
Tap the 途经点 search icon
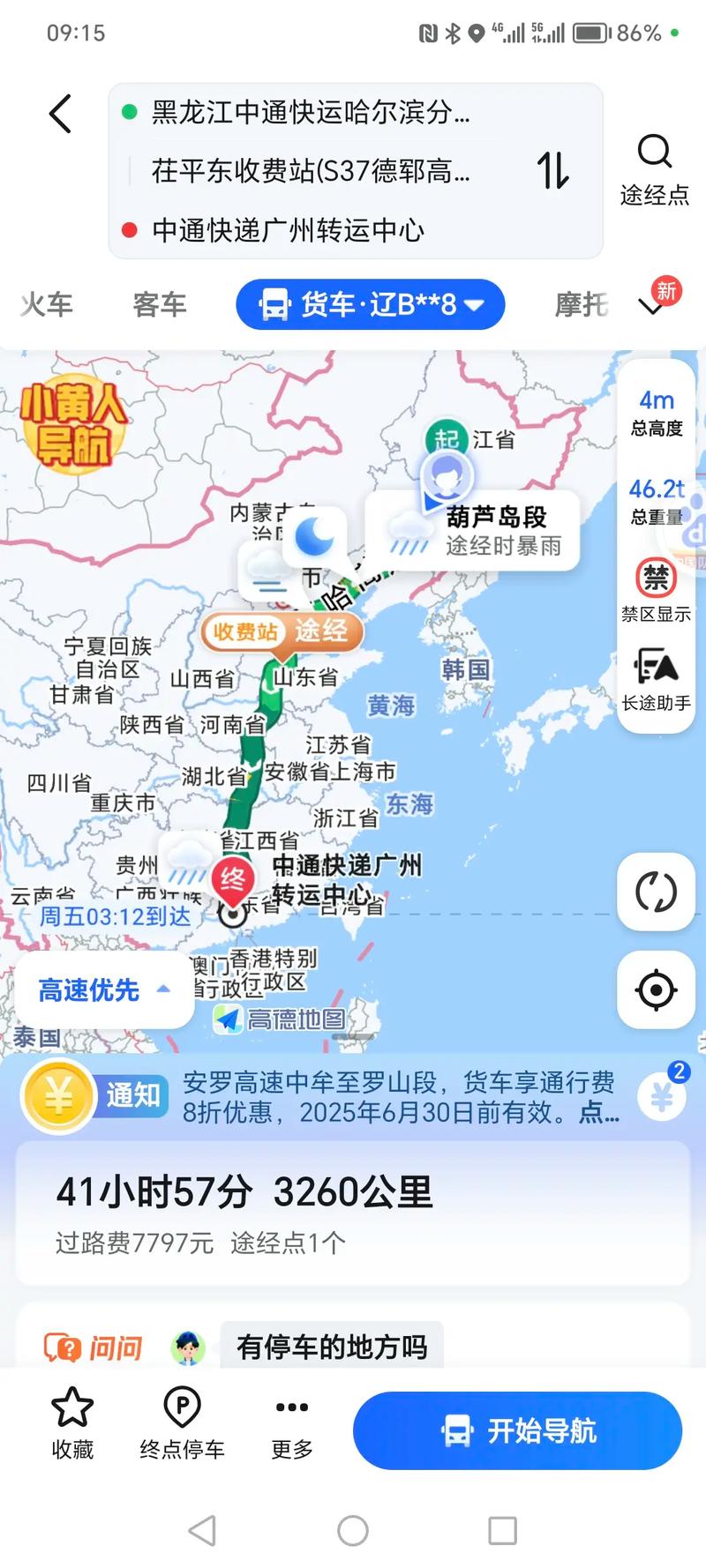click(x=655, y=152)
